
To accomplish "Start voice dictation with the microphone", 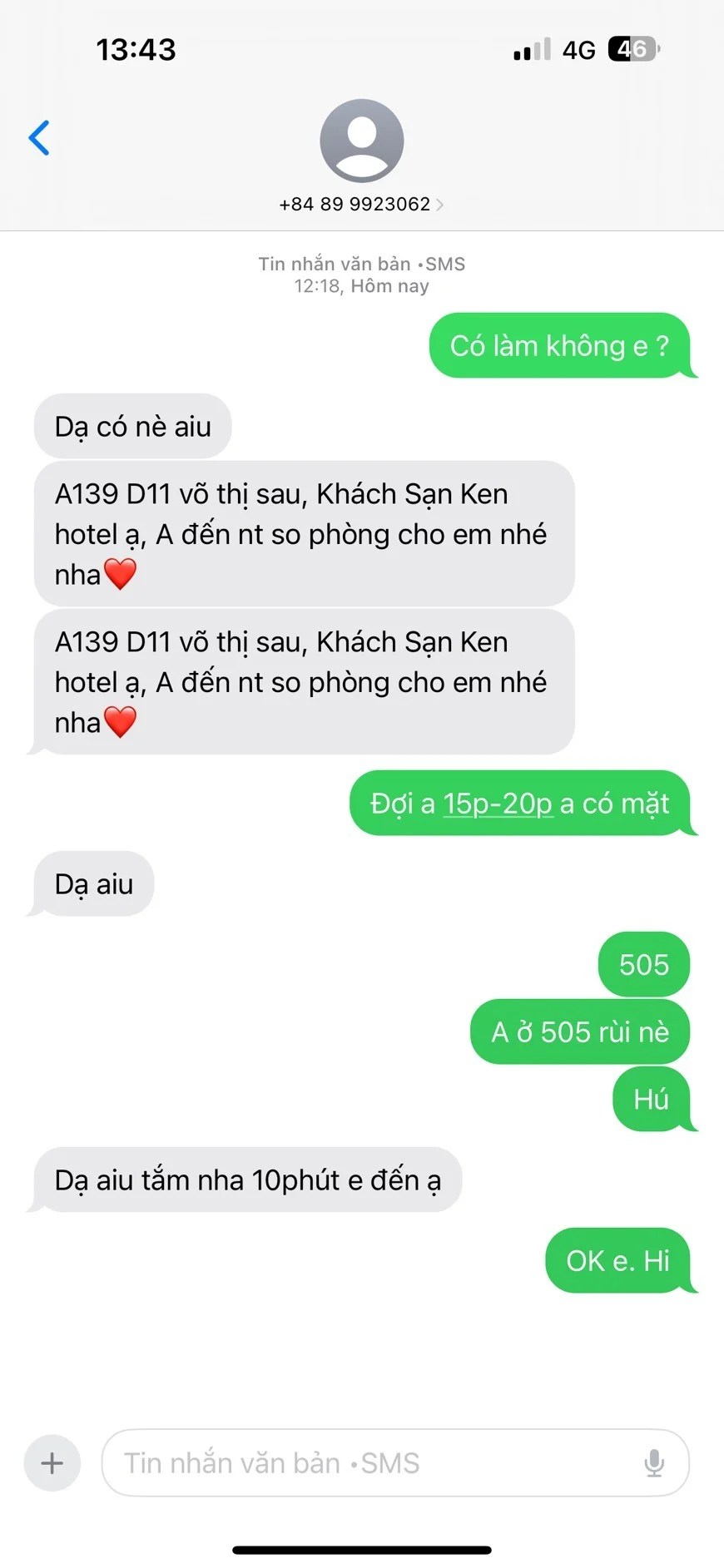I will pos(654,1462).
